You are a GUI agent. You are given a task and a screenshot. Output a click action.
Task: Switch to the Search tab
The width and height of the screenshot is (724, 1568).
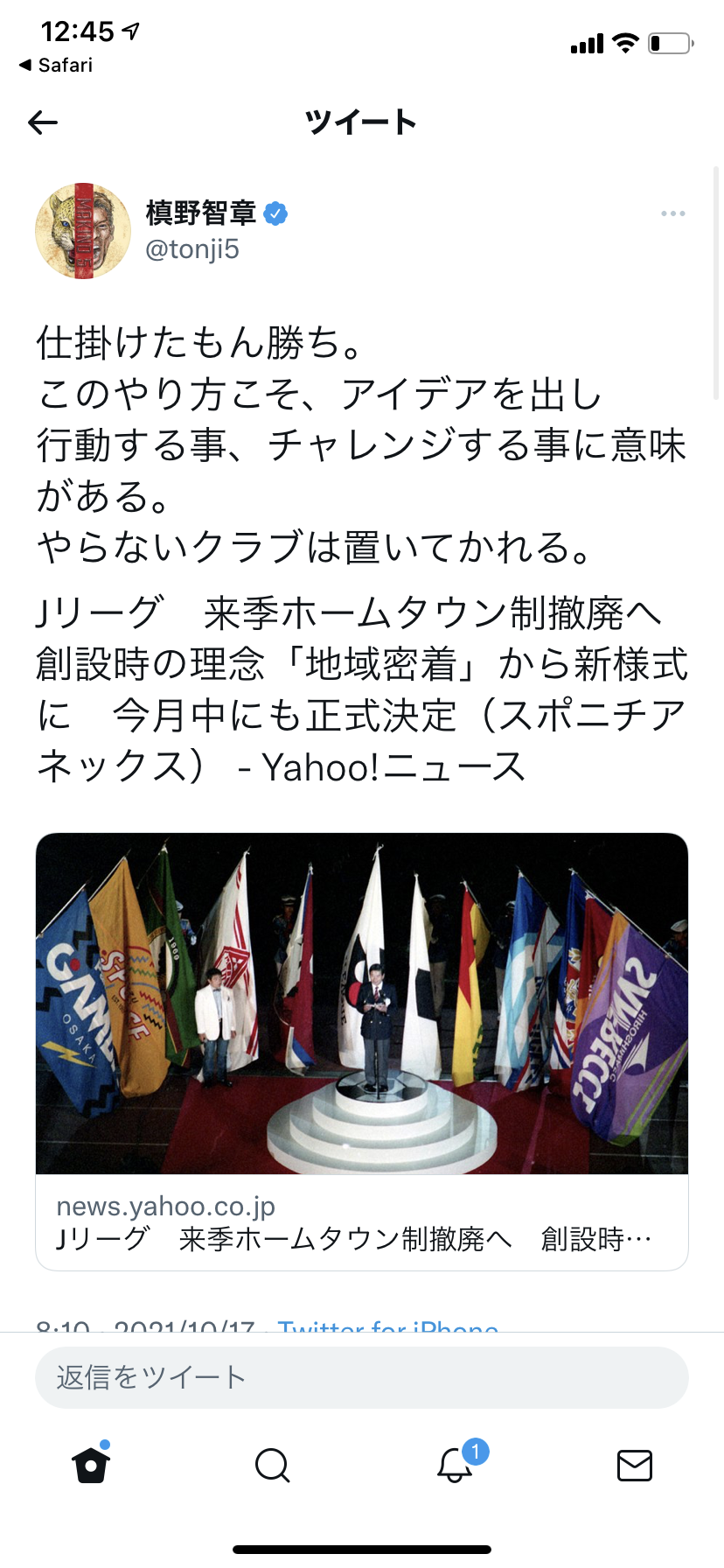point(272,1465)
